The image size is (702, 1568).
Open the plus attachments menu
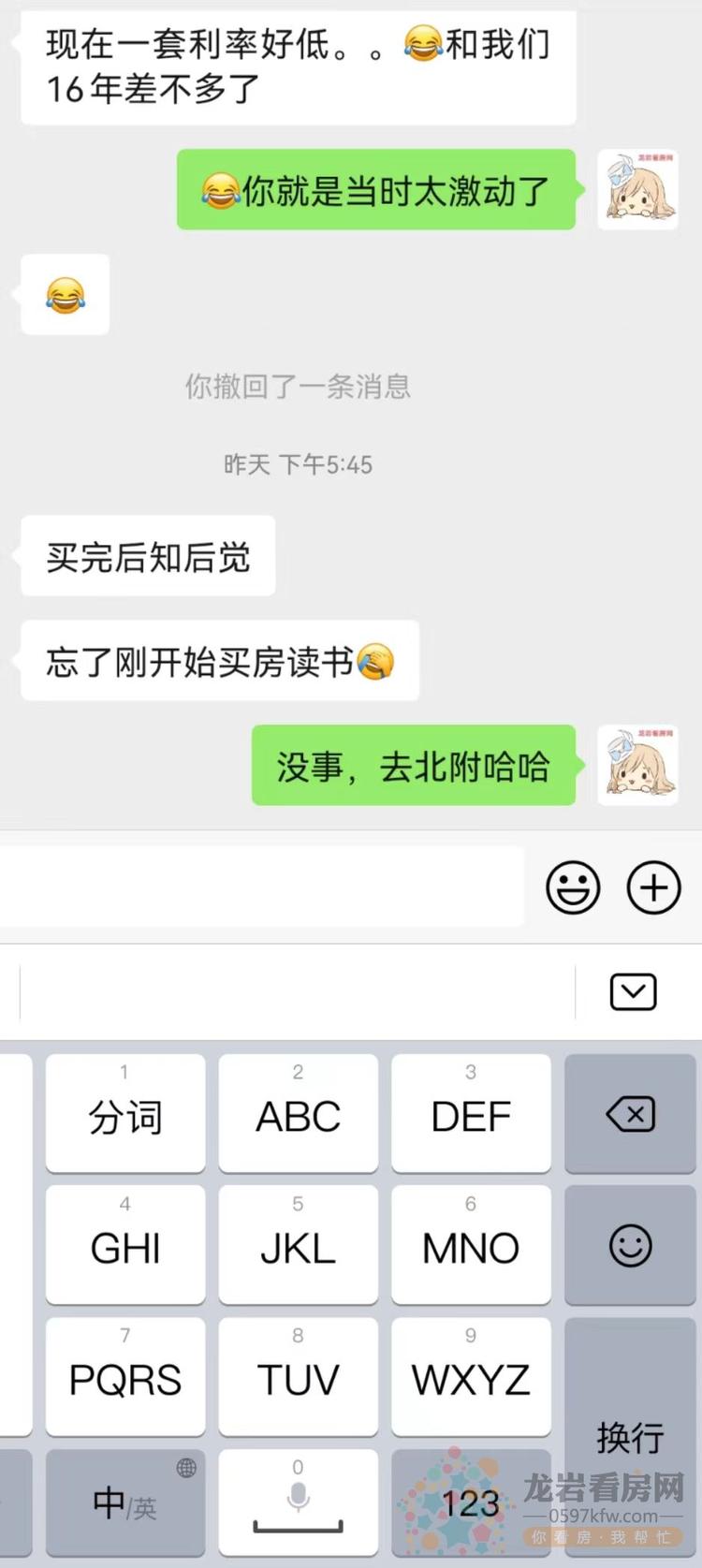(x=653, y=887)
